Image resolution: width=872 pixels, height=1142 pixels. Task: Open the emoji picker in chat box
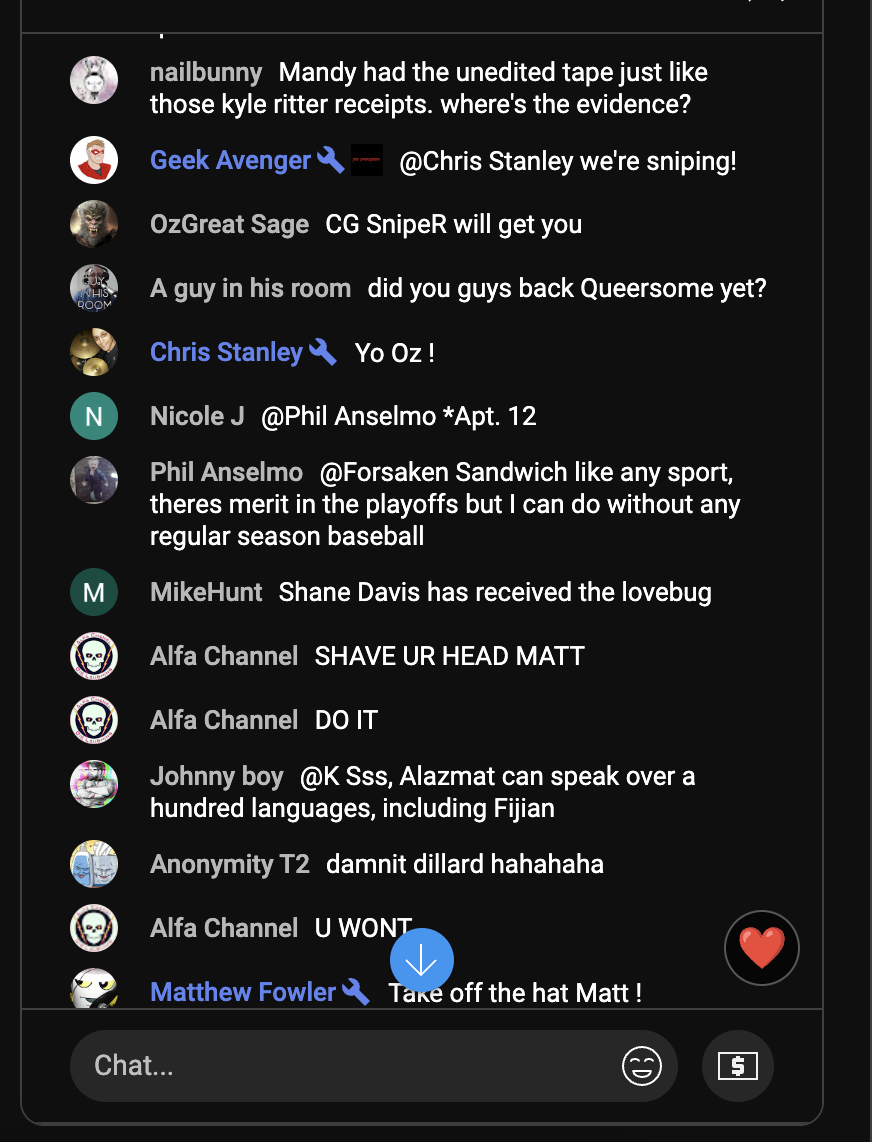point(641,1066)
